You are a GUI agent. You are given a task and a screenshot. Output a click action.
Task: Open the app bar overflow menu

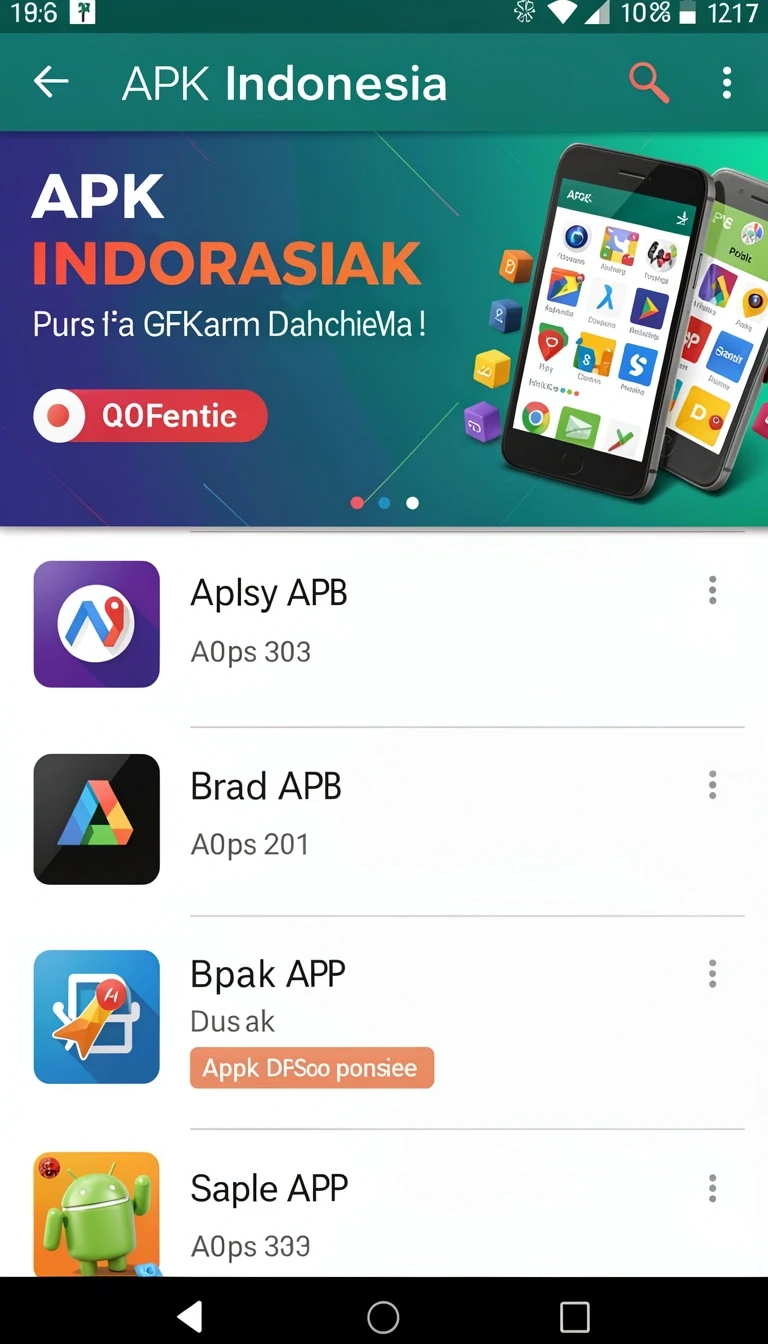(727, 82)
